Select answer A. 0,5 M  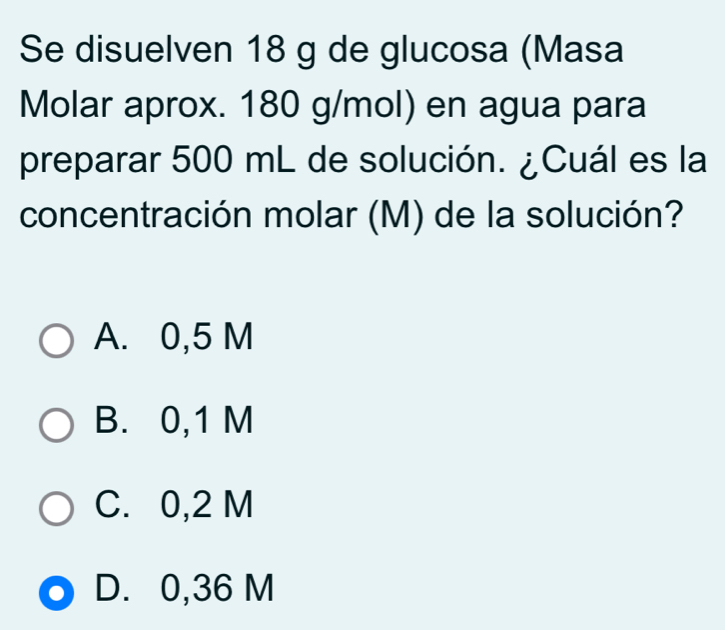click(57, 342)
